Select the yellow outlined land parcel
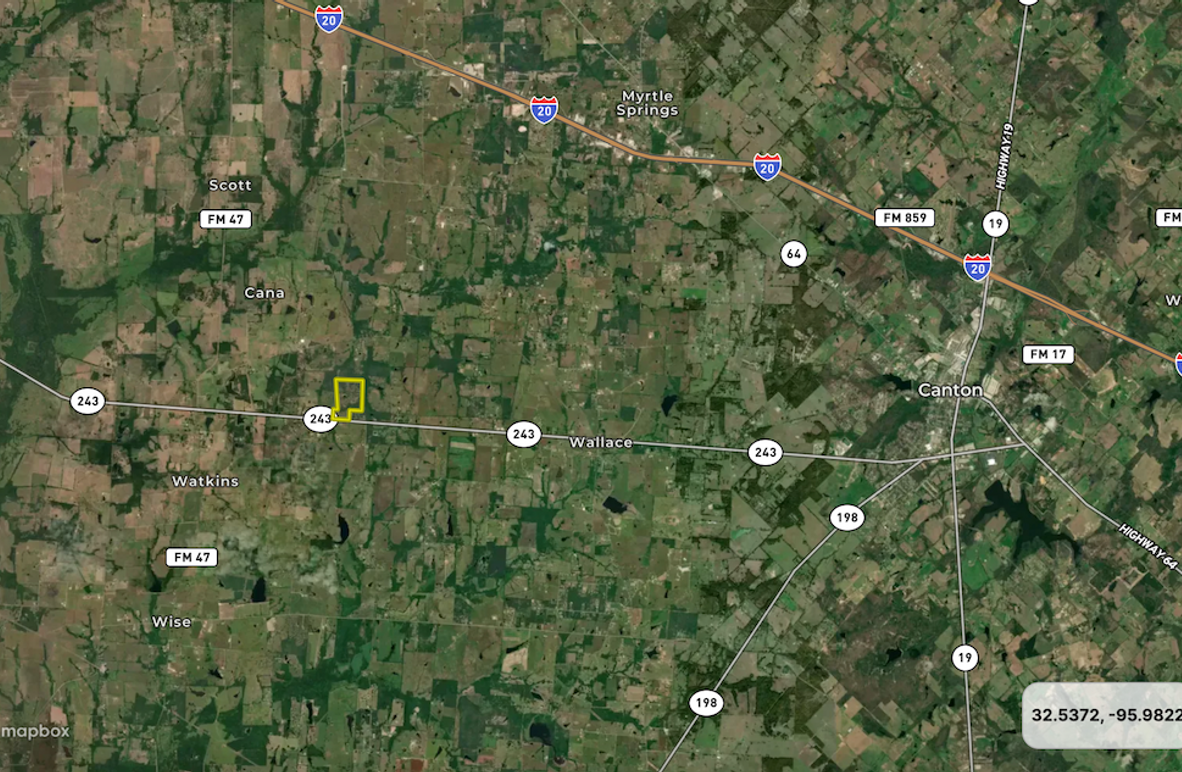The width and height of the screenshot is (1182, 772). (x=348, y=395)
